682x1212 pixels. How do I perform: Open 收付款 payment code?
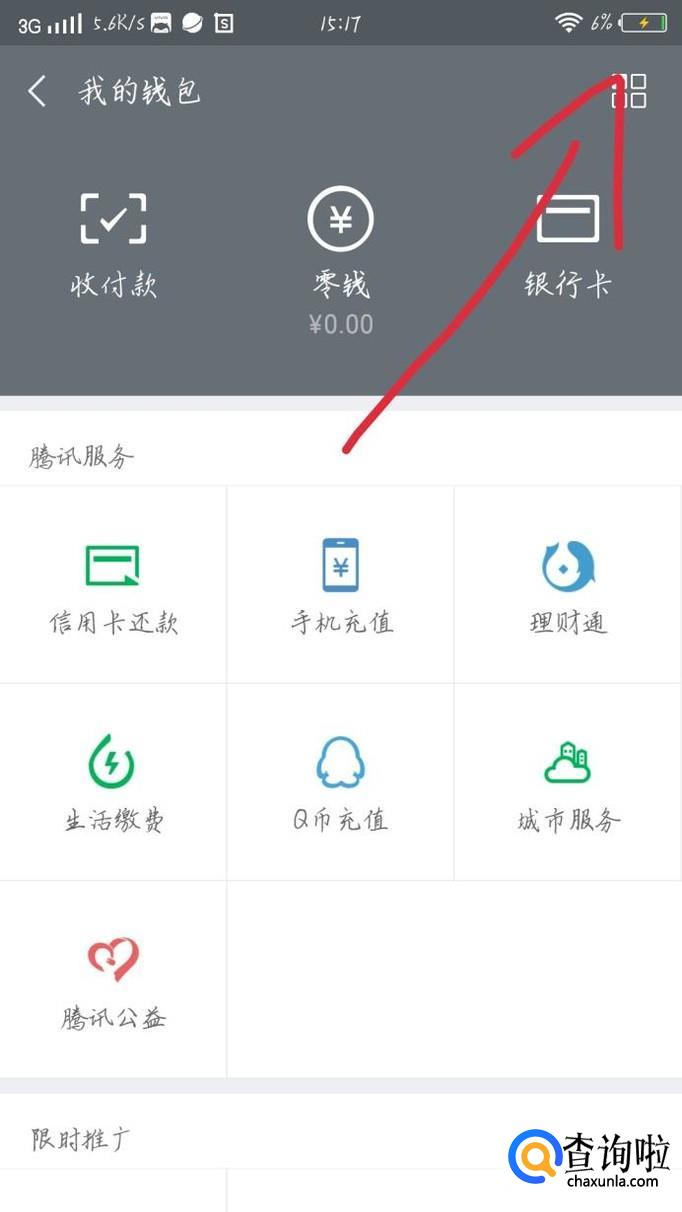113,245
